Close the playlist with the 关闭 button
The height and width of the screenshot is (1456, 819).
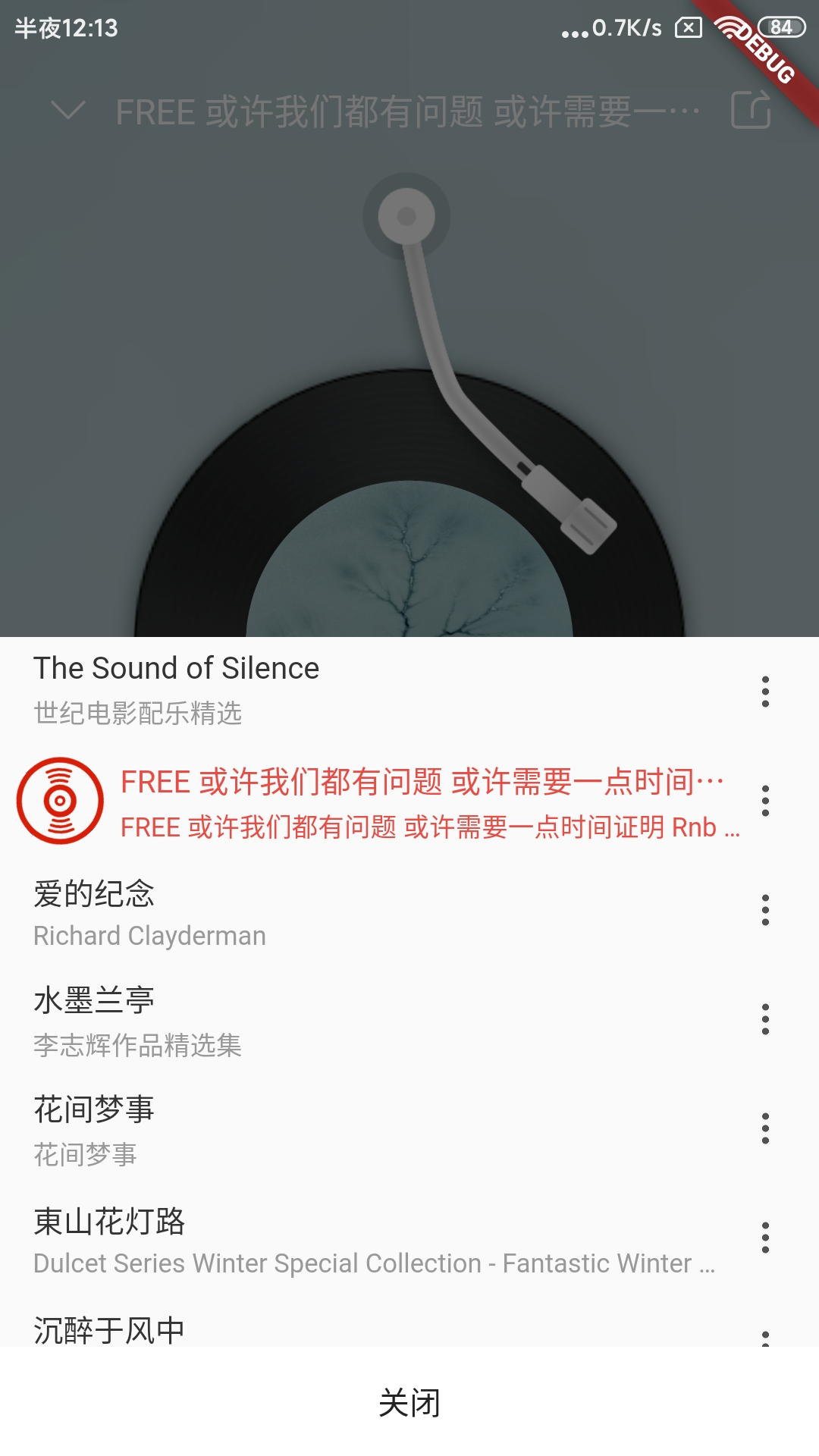point(409,1403)
